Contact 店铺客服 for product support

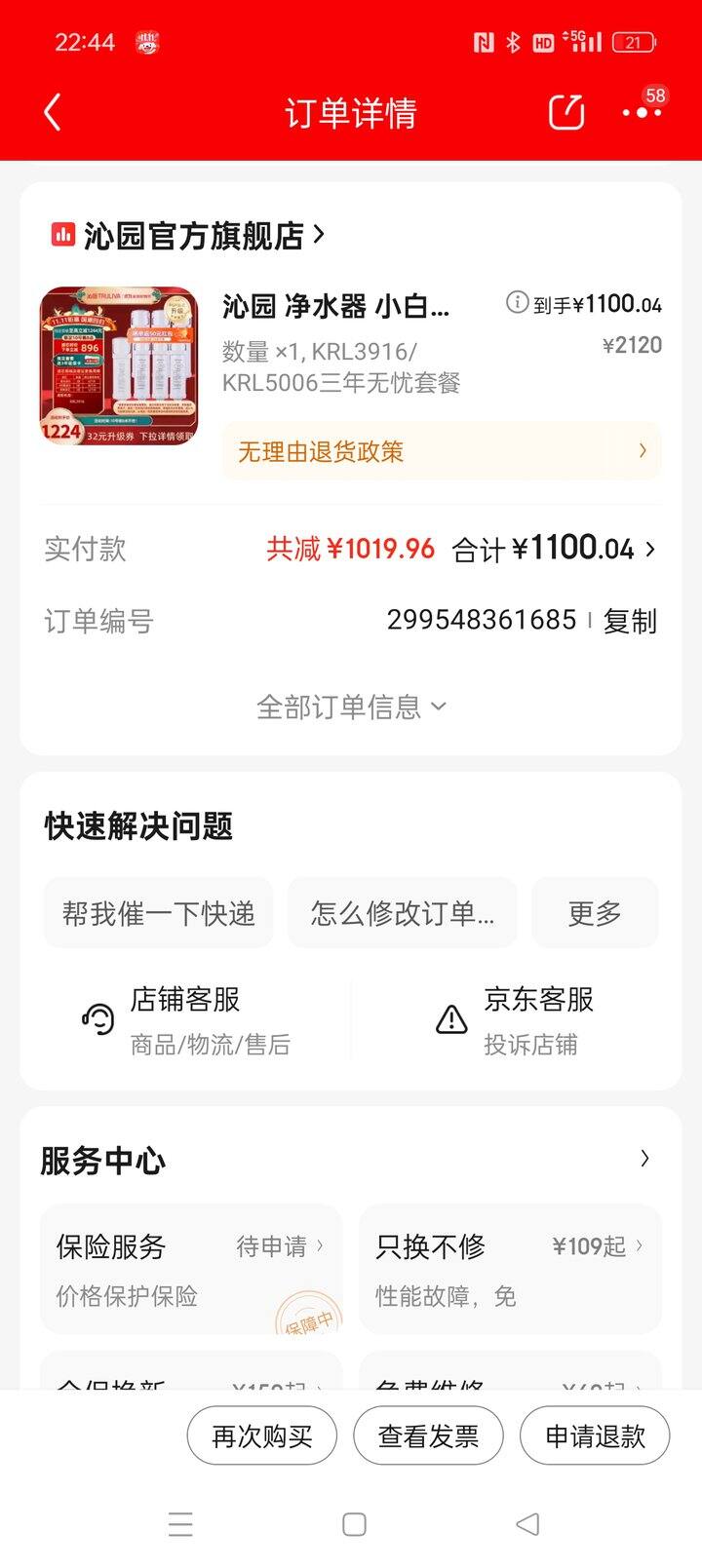[187, 1020]
